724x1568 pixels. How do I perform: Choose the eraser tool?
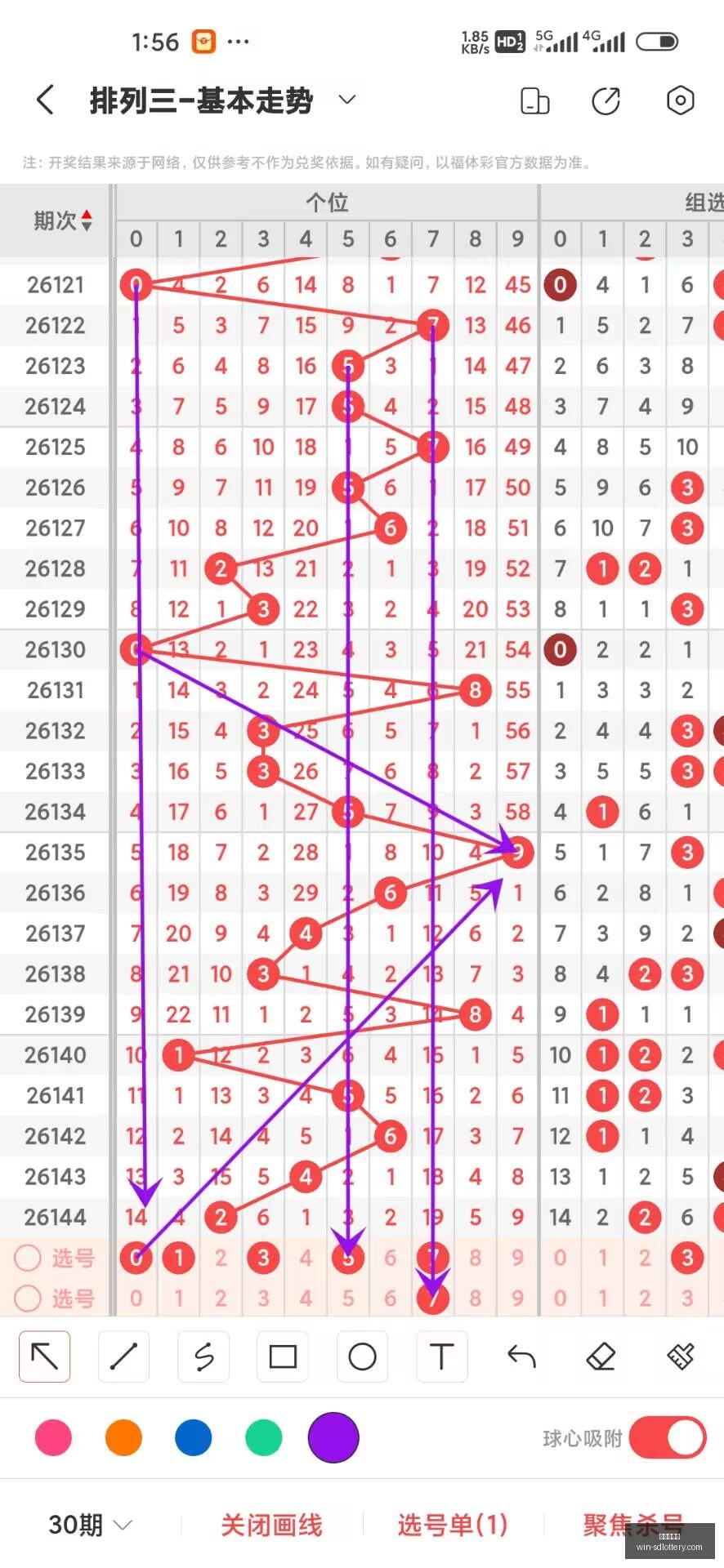[x=601, y=1356]
